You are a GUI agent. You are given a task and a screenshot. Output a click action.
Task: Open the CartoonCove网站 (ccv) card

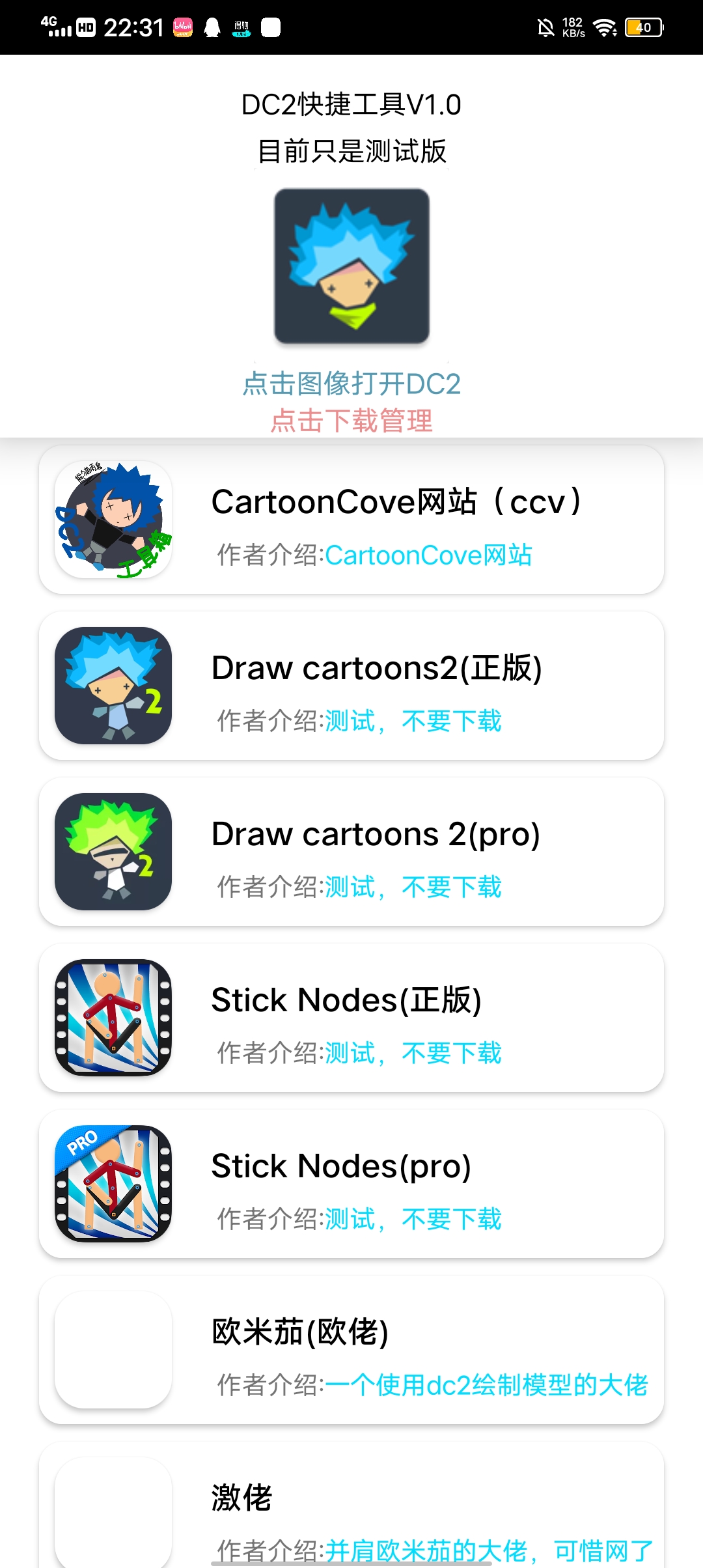[x=351, y=520]
